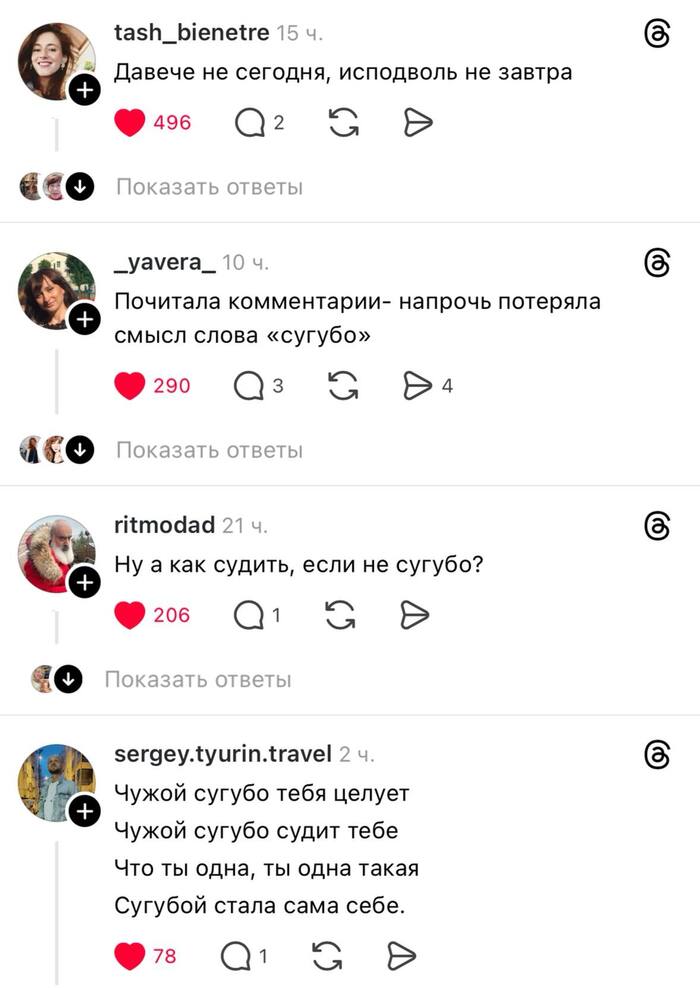Open _yavera_'s profile by username

coord(164,263)
